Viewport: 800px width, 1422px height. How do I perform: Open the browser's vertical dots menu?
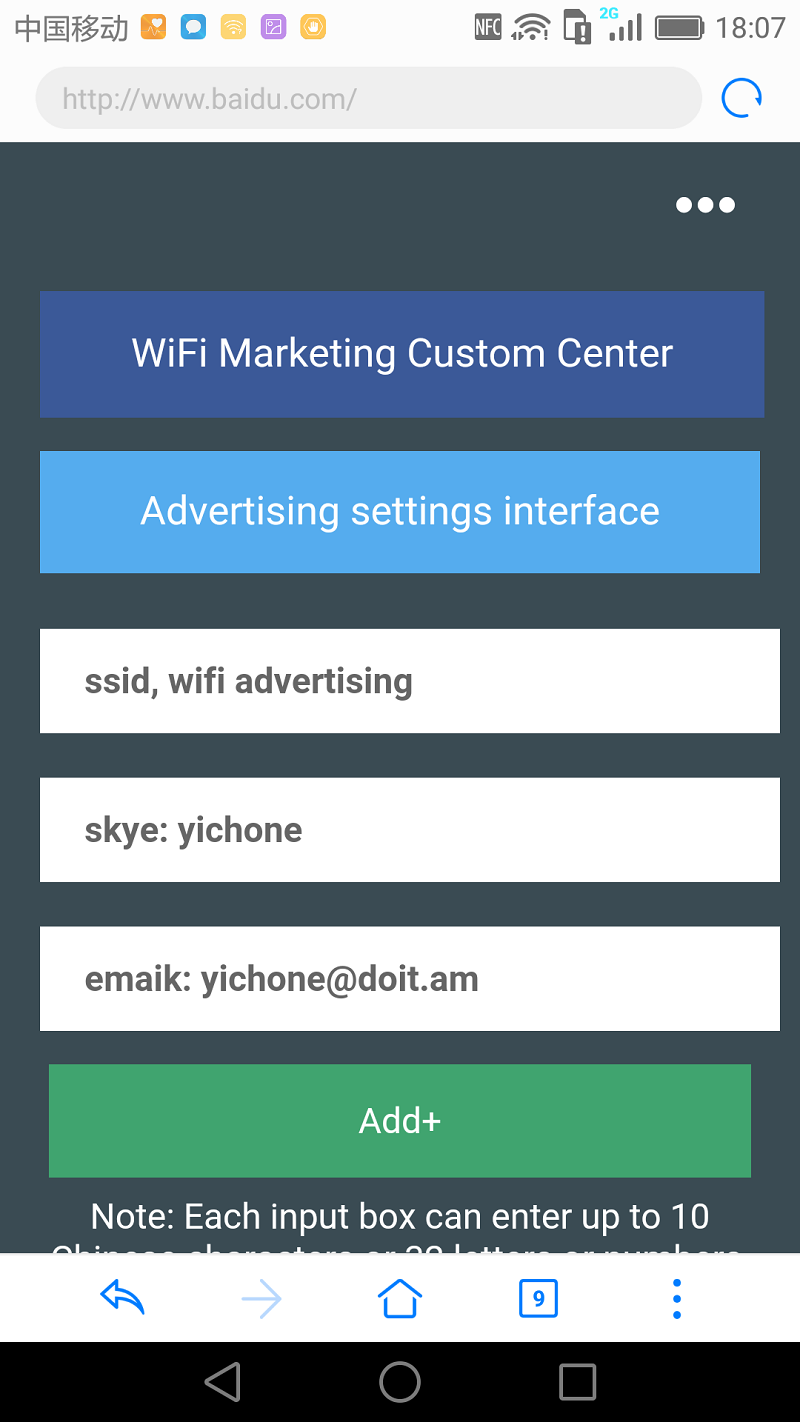coord(677,1299)
